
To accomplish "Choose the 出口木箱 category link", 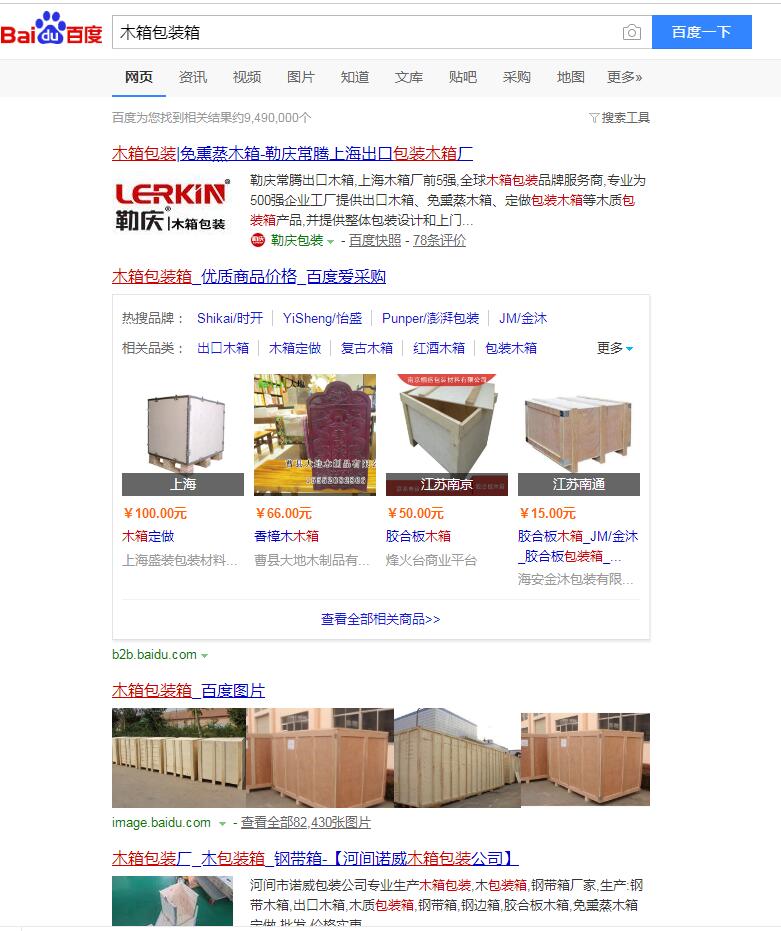I will 223,348.
